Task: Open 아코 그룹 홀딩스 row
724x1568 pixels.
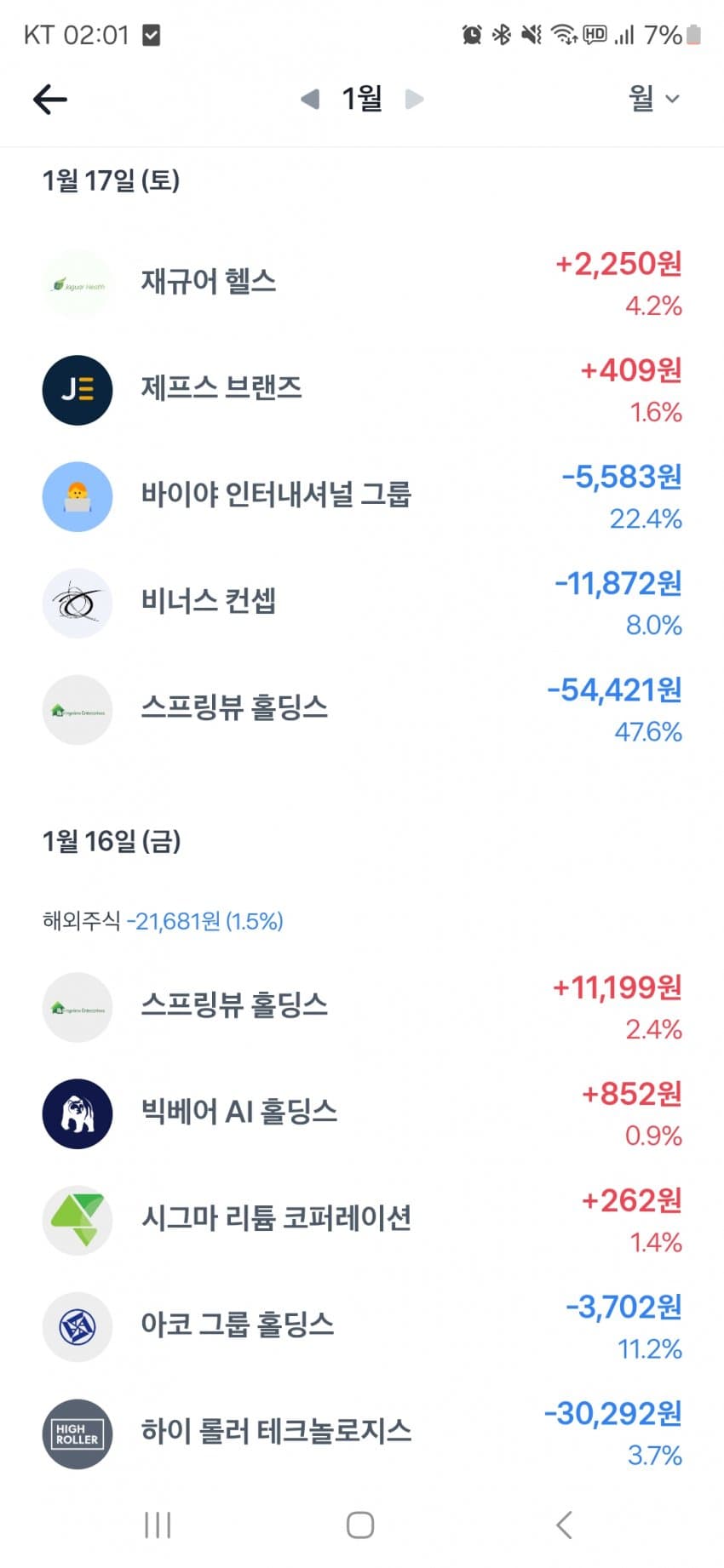Action: (x=362, y=1326)
